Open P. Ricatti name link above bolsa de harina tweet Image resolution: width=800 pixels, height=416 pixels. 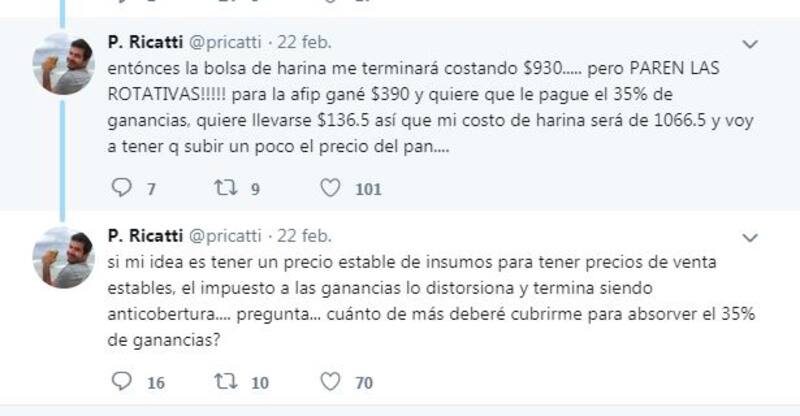pyautogui.click(x=144, y=43)
